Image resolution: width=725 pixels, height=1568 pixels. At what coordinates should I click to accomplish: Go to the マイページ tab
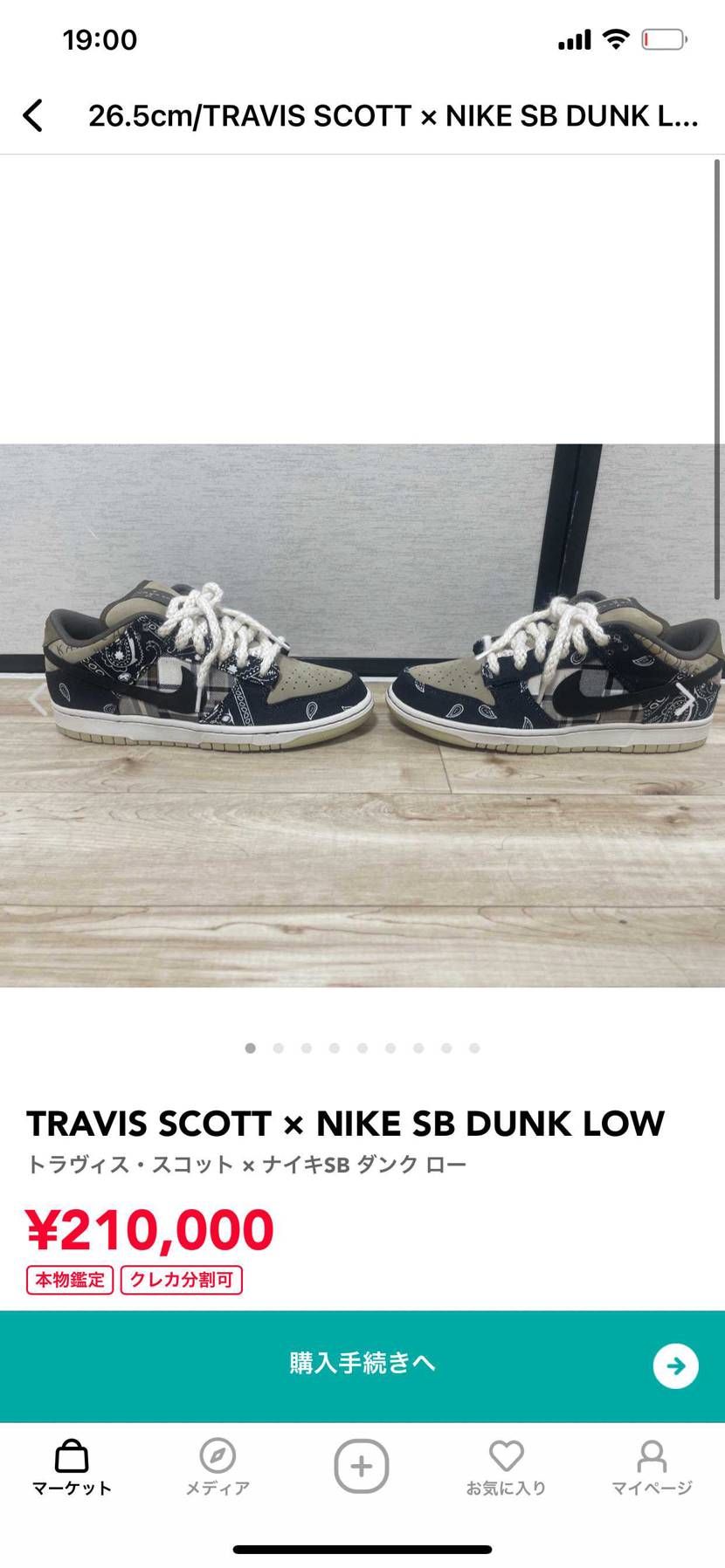(652, 1467)
